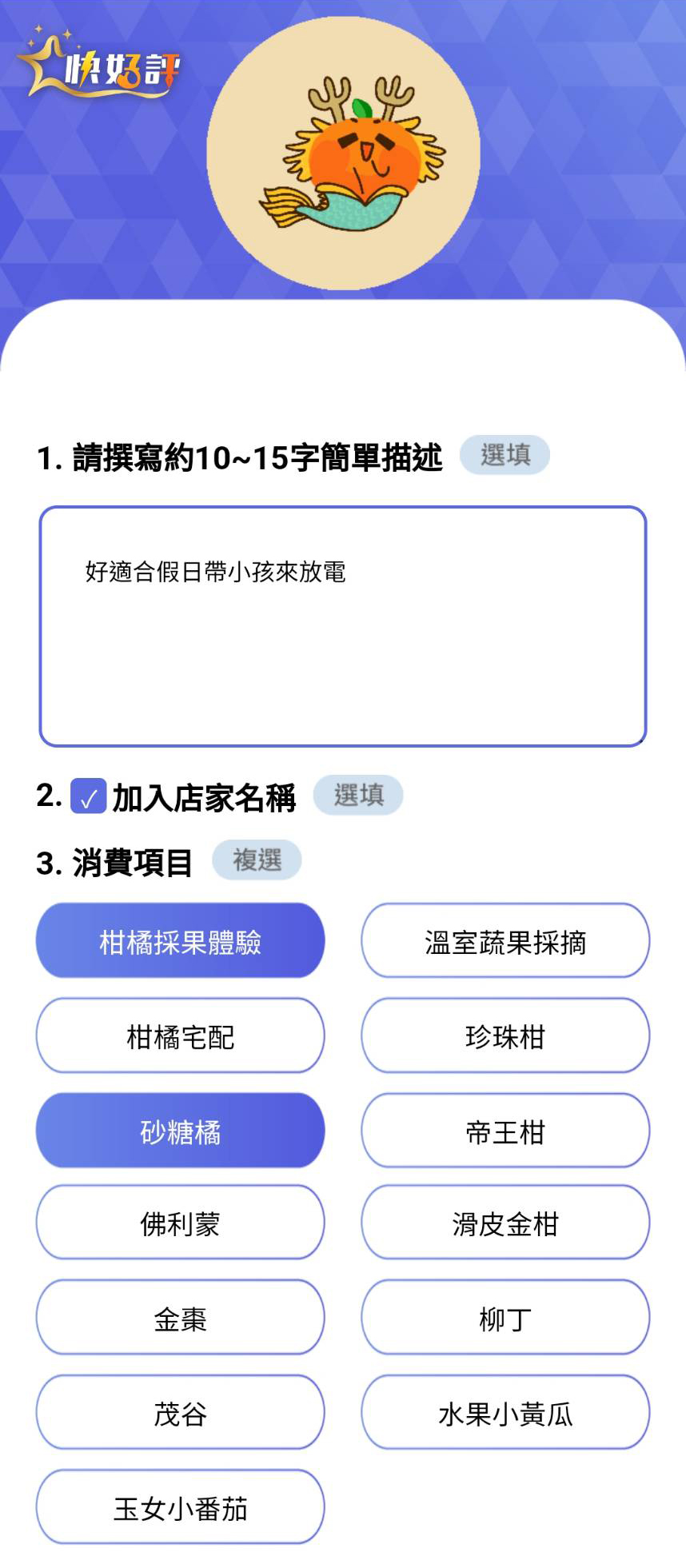
Task: Choose the 水果小黃瓜 option
Action: click(x=505, y=1413)
